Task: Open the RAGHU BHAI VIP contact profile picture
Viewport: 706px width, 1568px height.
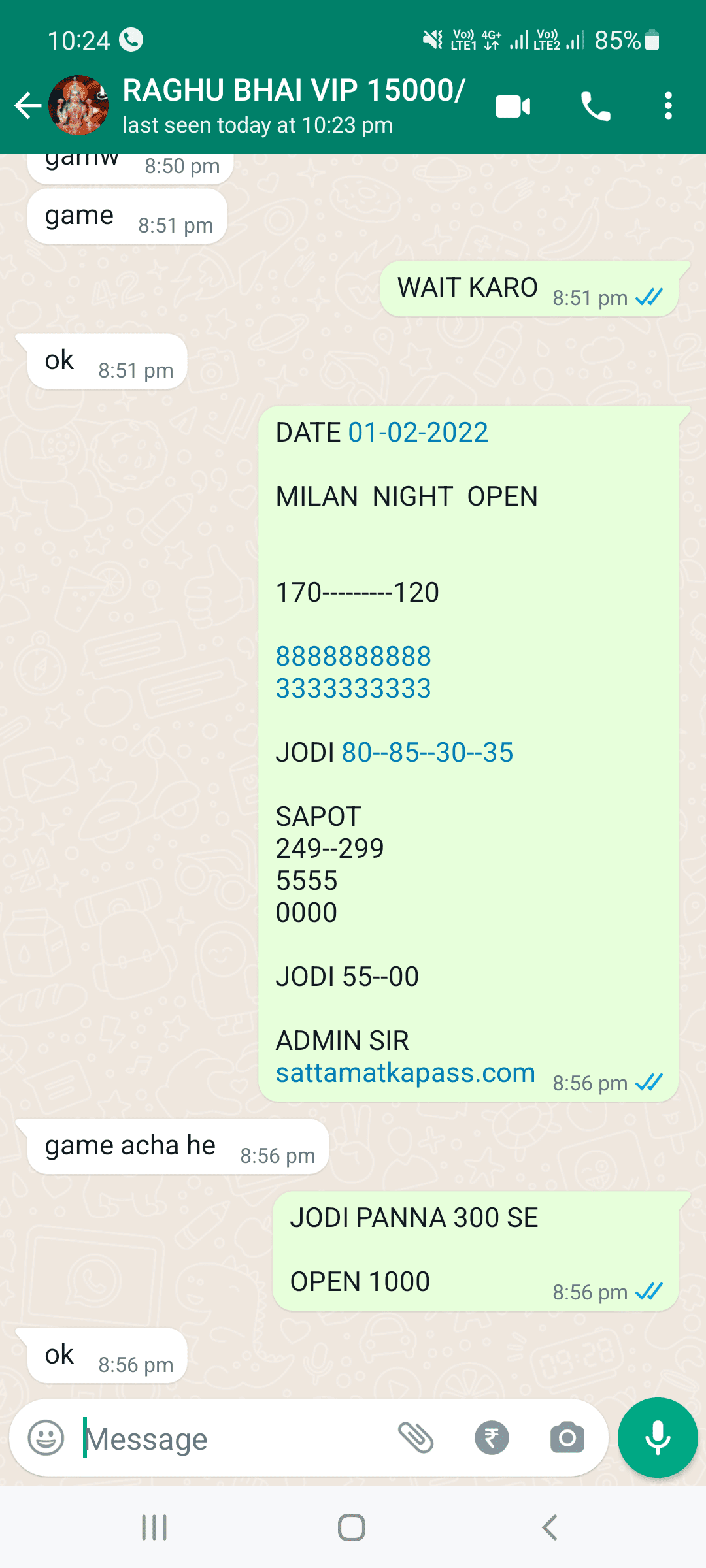Action: click(78, 106)
